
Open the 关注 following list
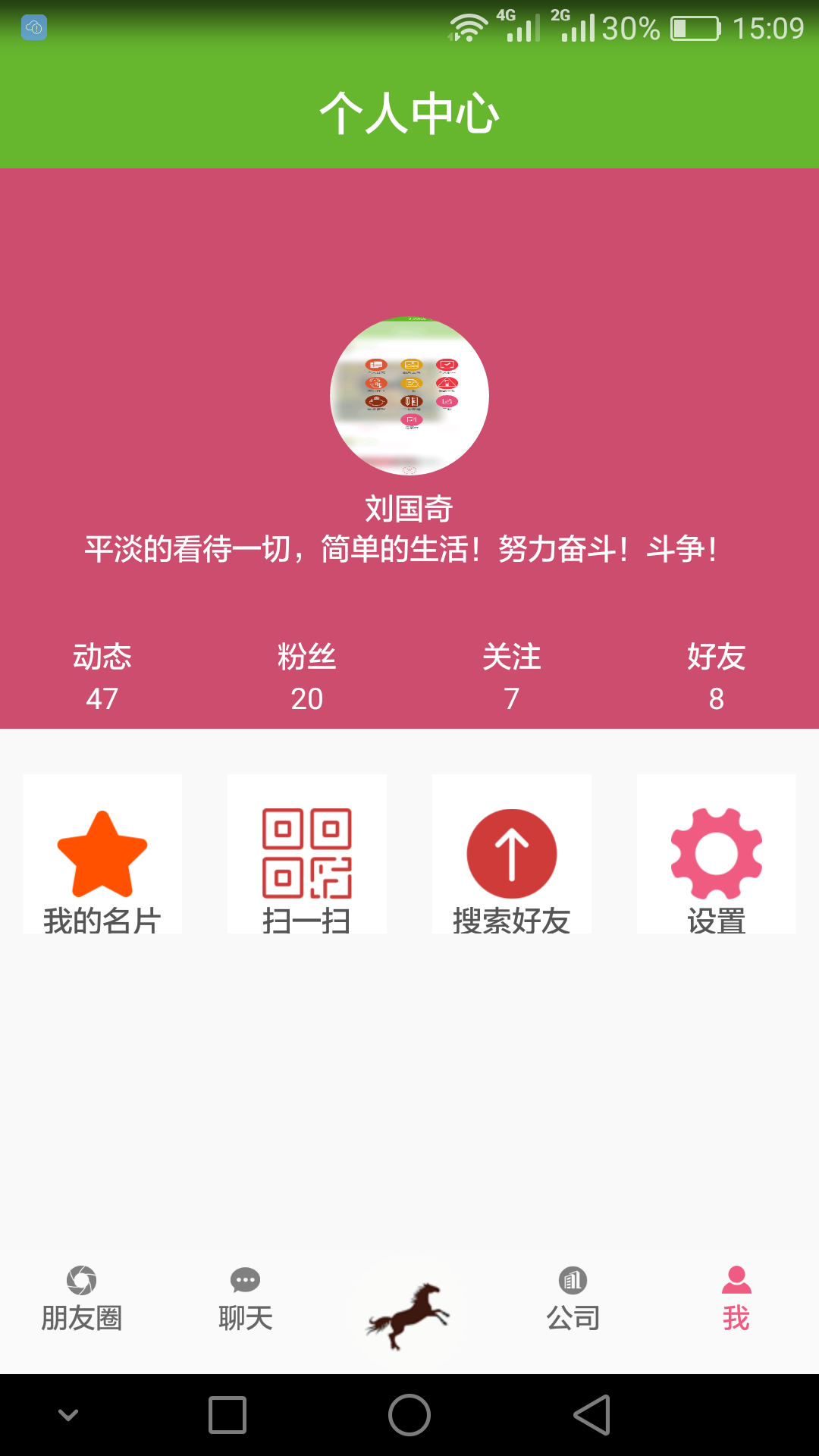512,677
